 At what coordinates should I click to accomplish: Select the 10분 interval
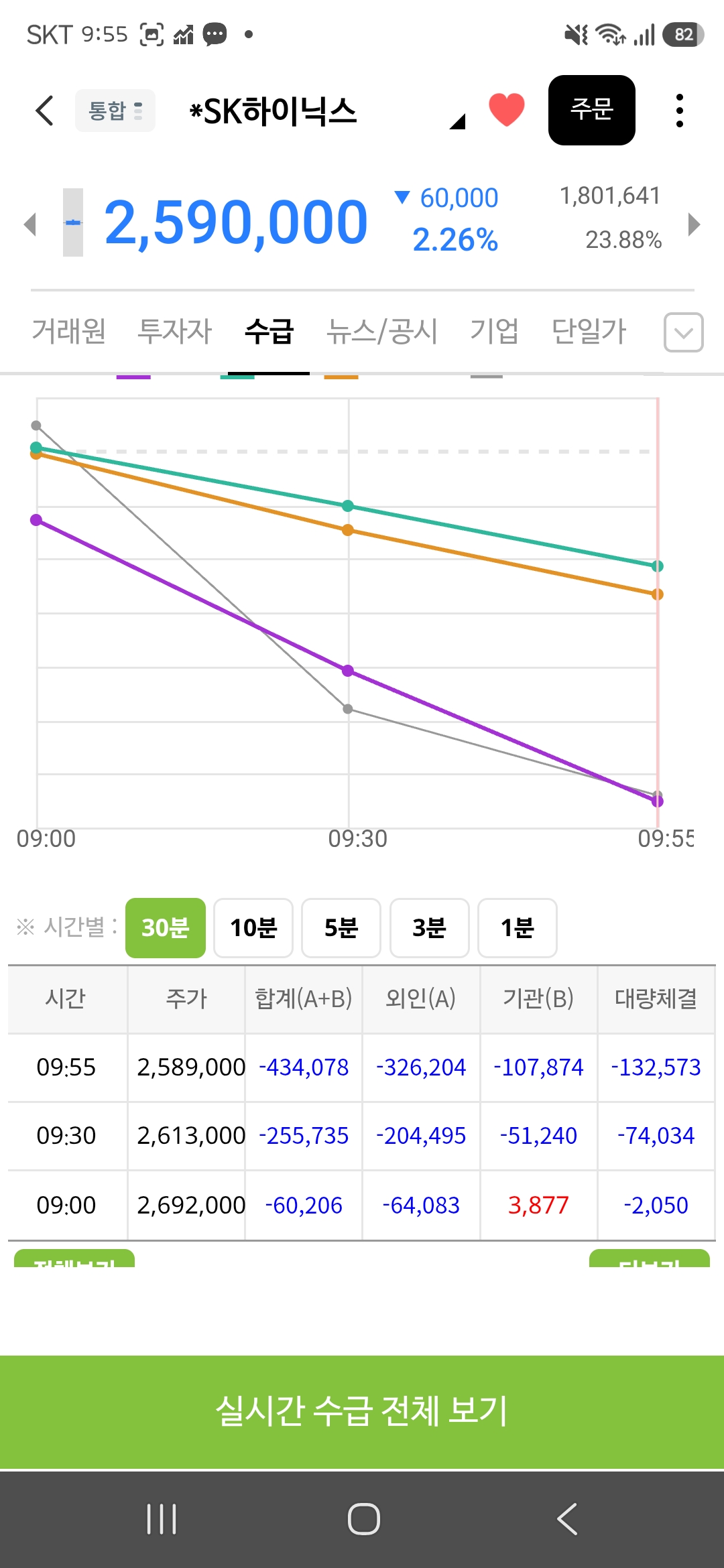[x=253, y=928]
